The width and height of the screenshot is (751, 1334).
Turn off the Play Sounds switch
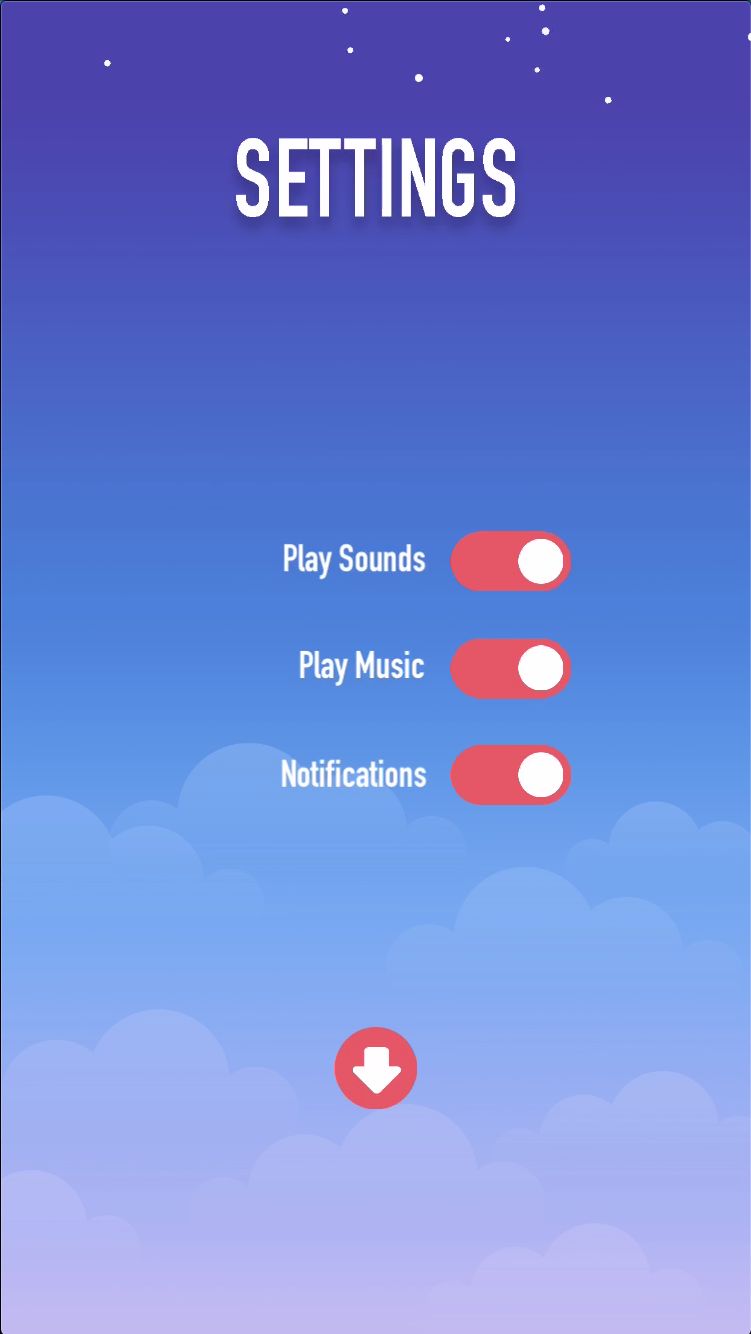coord(510,561)
